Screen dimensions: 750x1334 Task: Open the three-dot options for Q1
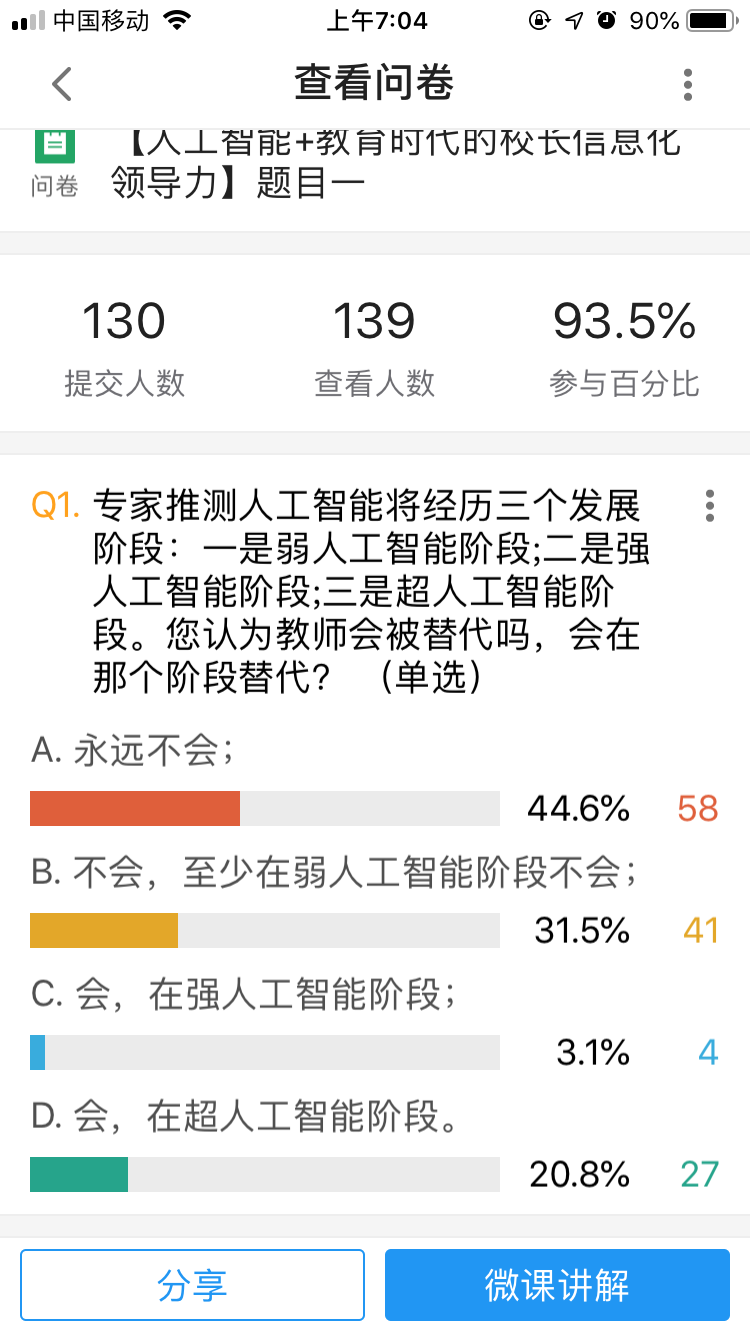click(709, 506)
